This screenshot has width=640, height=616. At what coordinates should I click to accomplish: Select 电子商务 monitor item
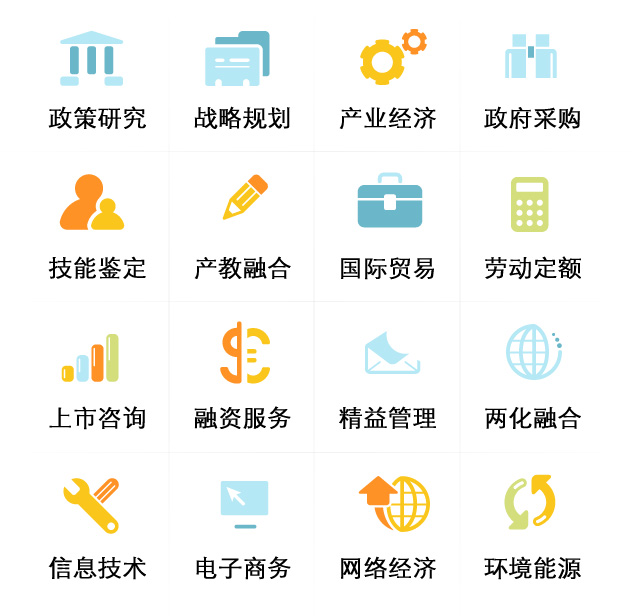(x=242, y=530)
